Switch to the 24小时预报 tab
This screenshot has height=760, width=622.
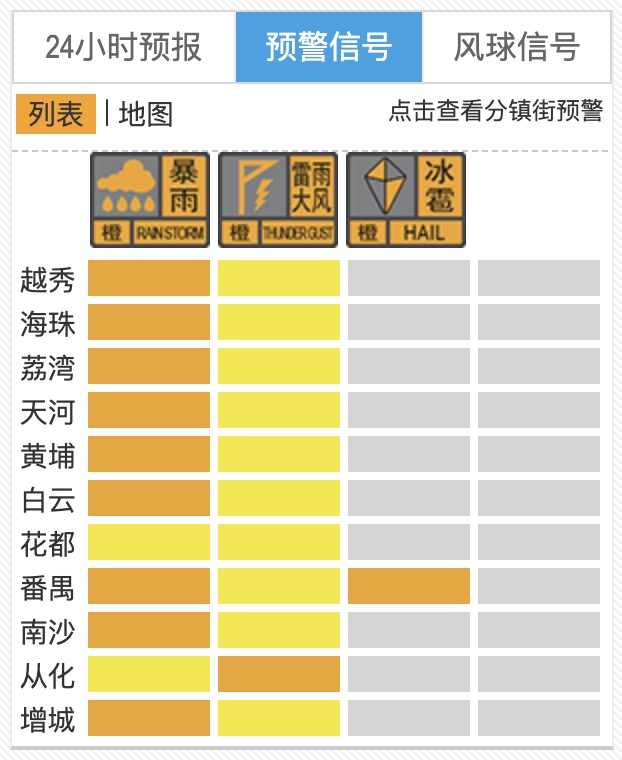[x=123, y=47]
